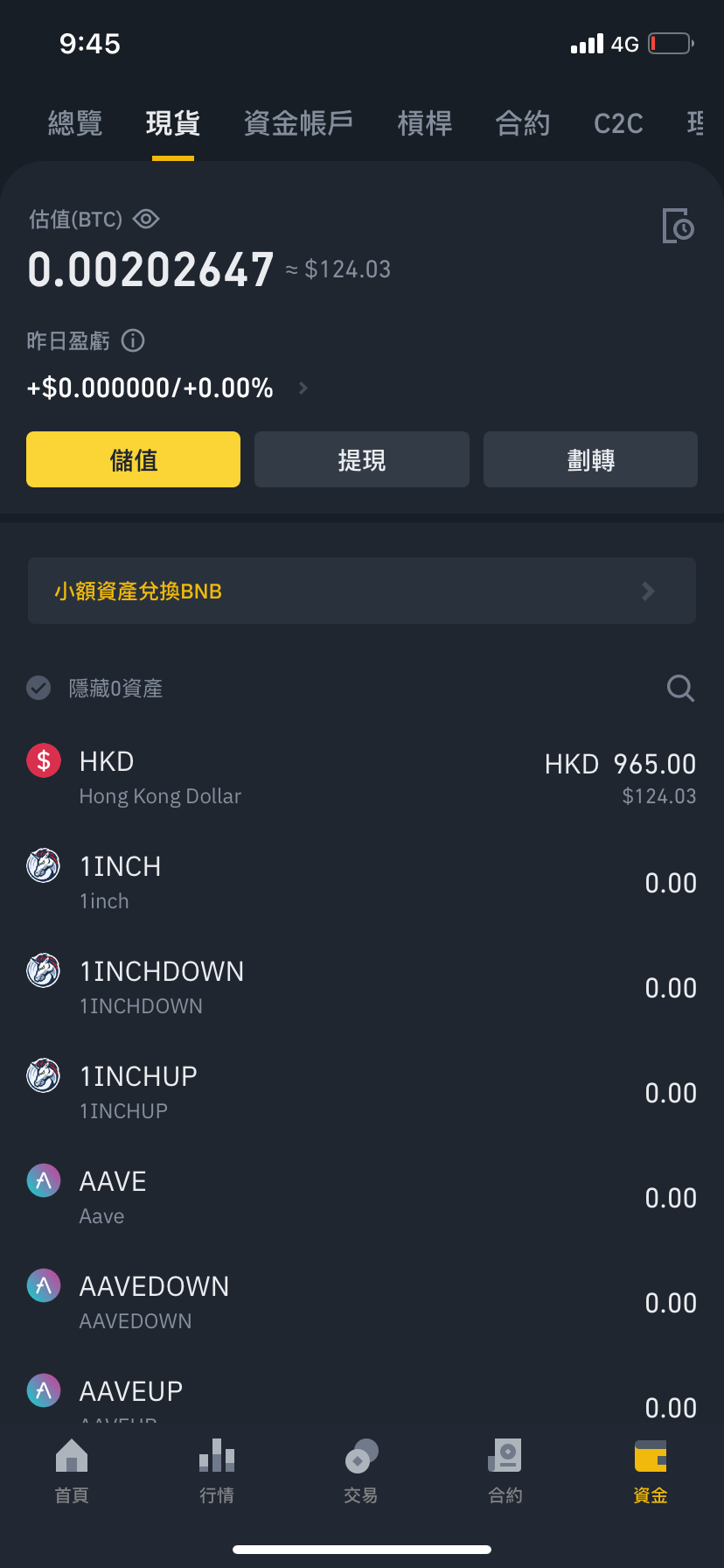Click the red HKD coin icon
Image resolution: width=724 pixels, height=1568 pixels.
[x=44, y=760]
